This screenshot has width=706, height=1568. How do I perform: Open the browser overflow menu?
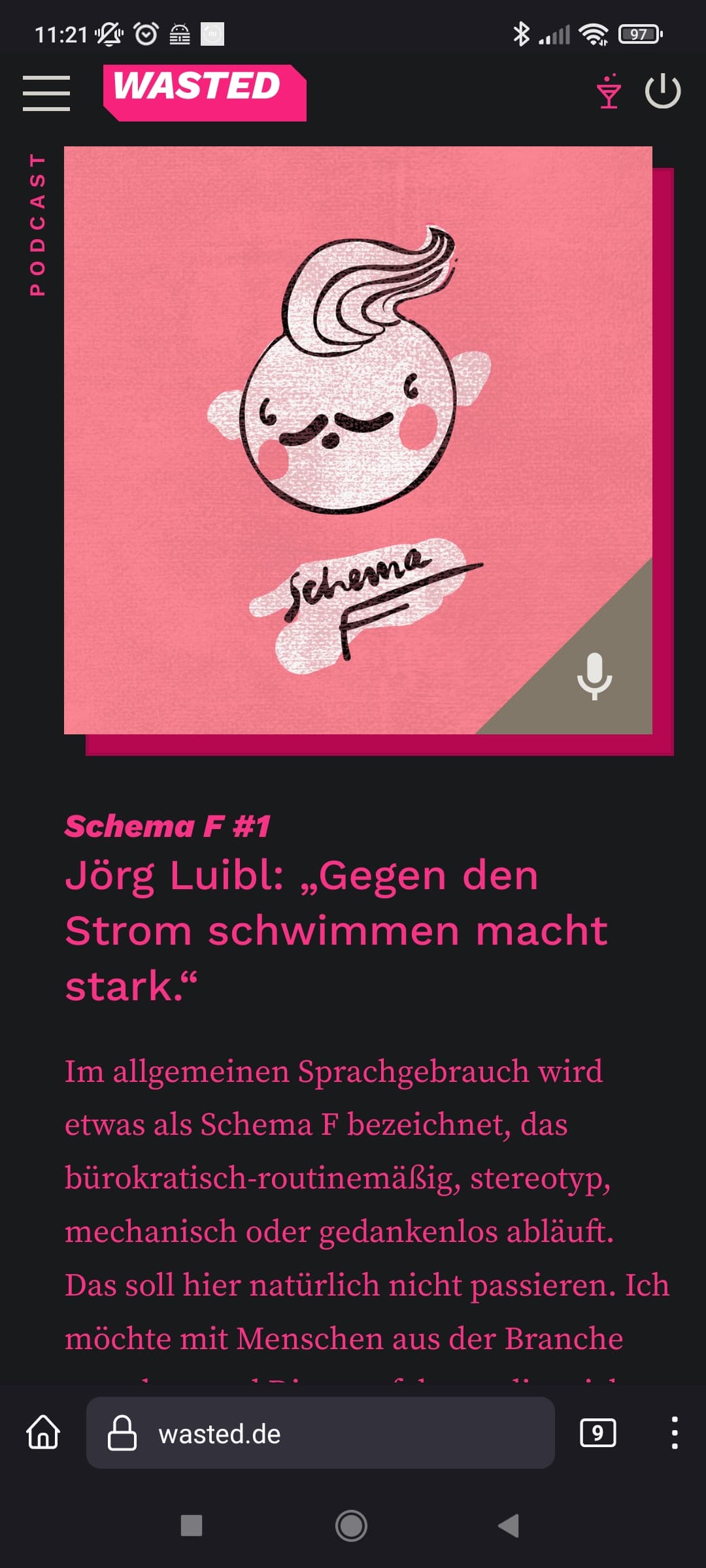[674, 1433]
